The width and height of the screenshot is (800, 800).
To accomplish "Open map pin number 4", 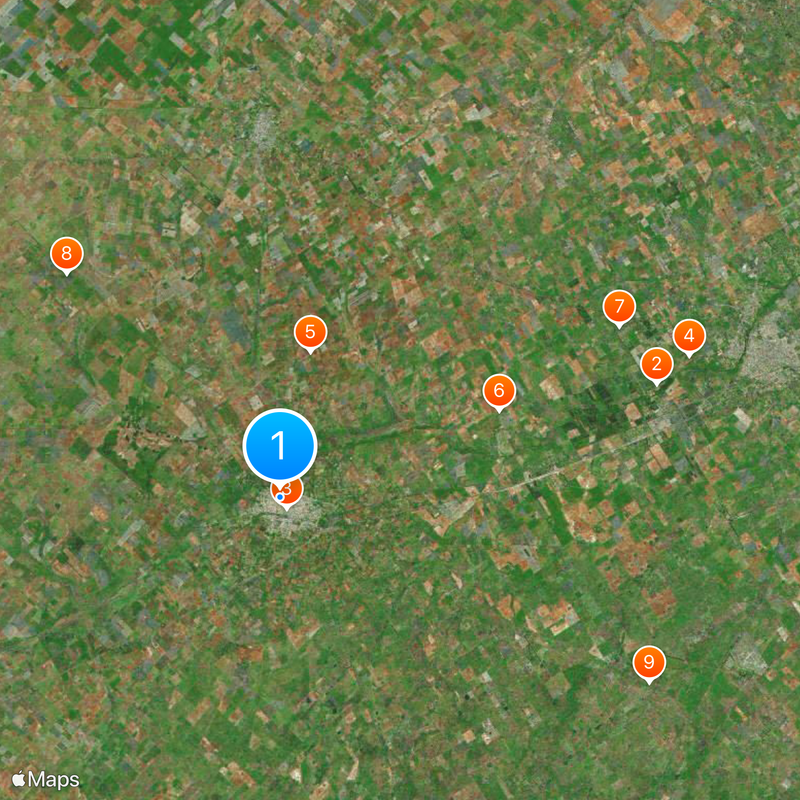I will pyautogui.click(x=688, y=336).
